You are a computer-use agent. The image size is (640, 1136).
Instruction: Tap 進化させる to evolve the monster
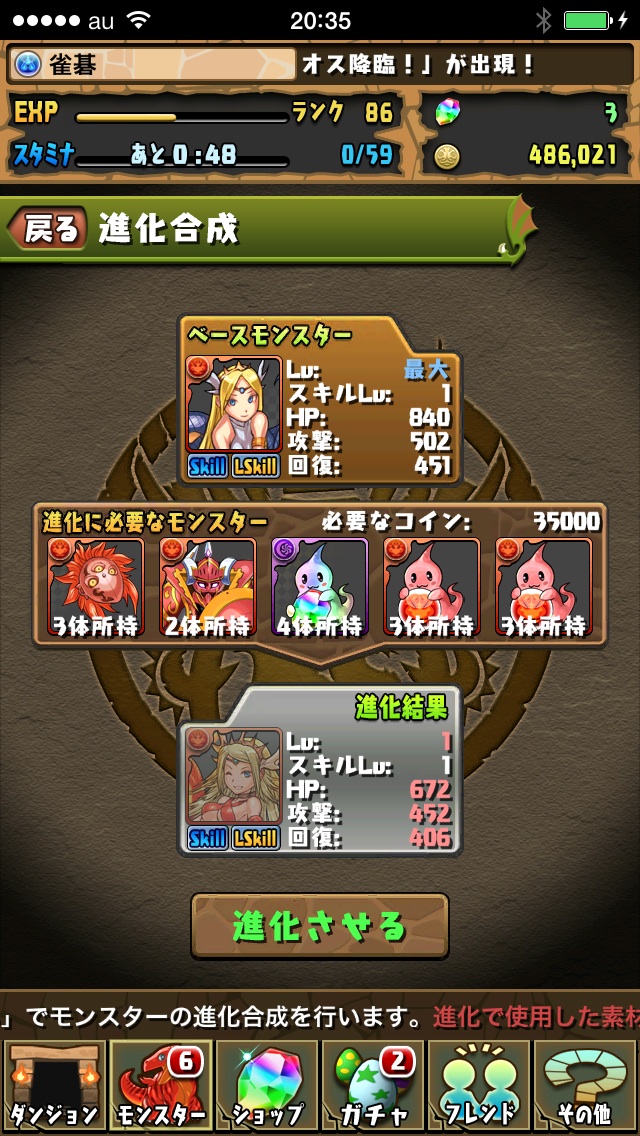320,926
